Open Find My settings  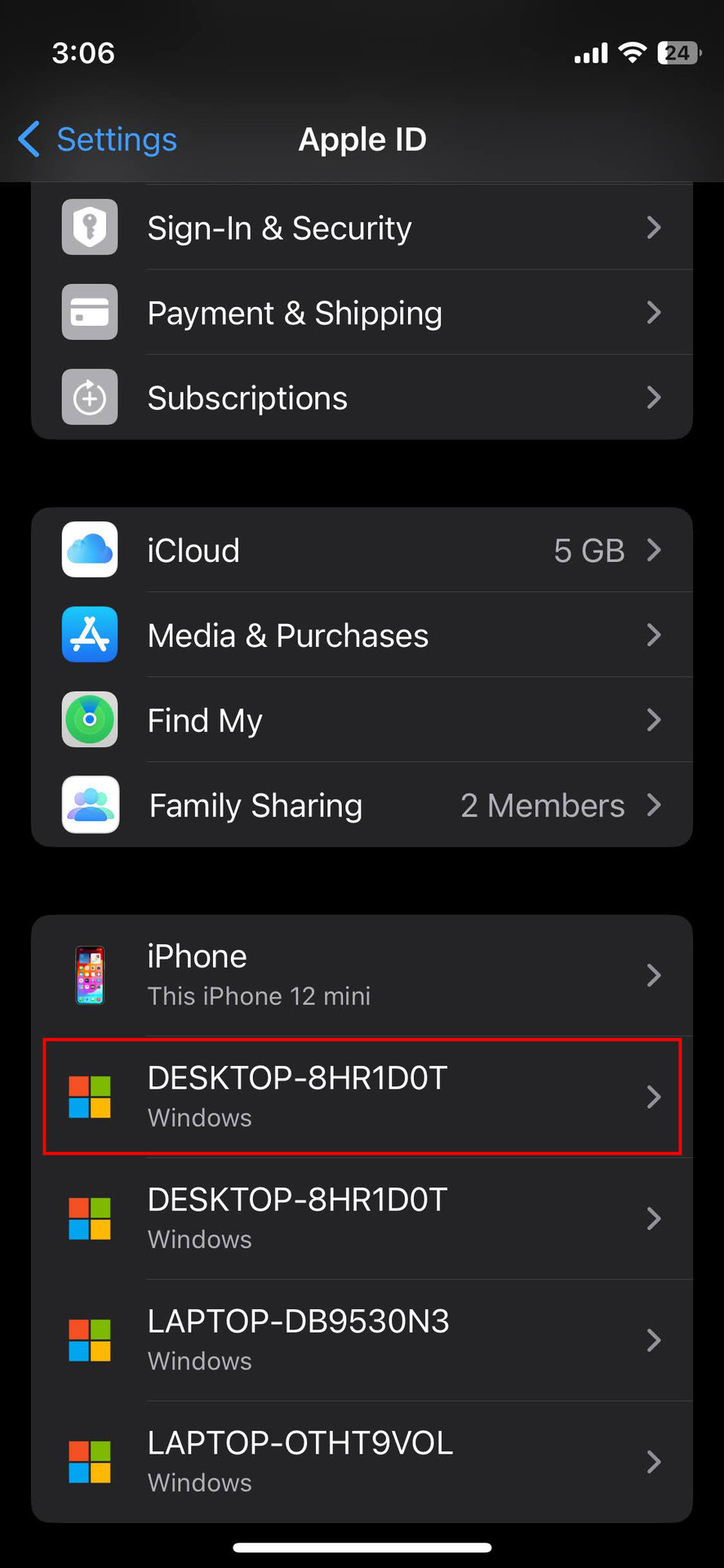coord(362,720)
